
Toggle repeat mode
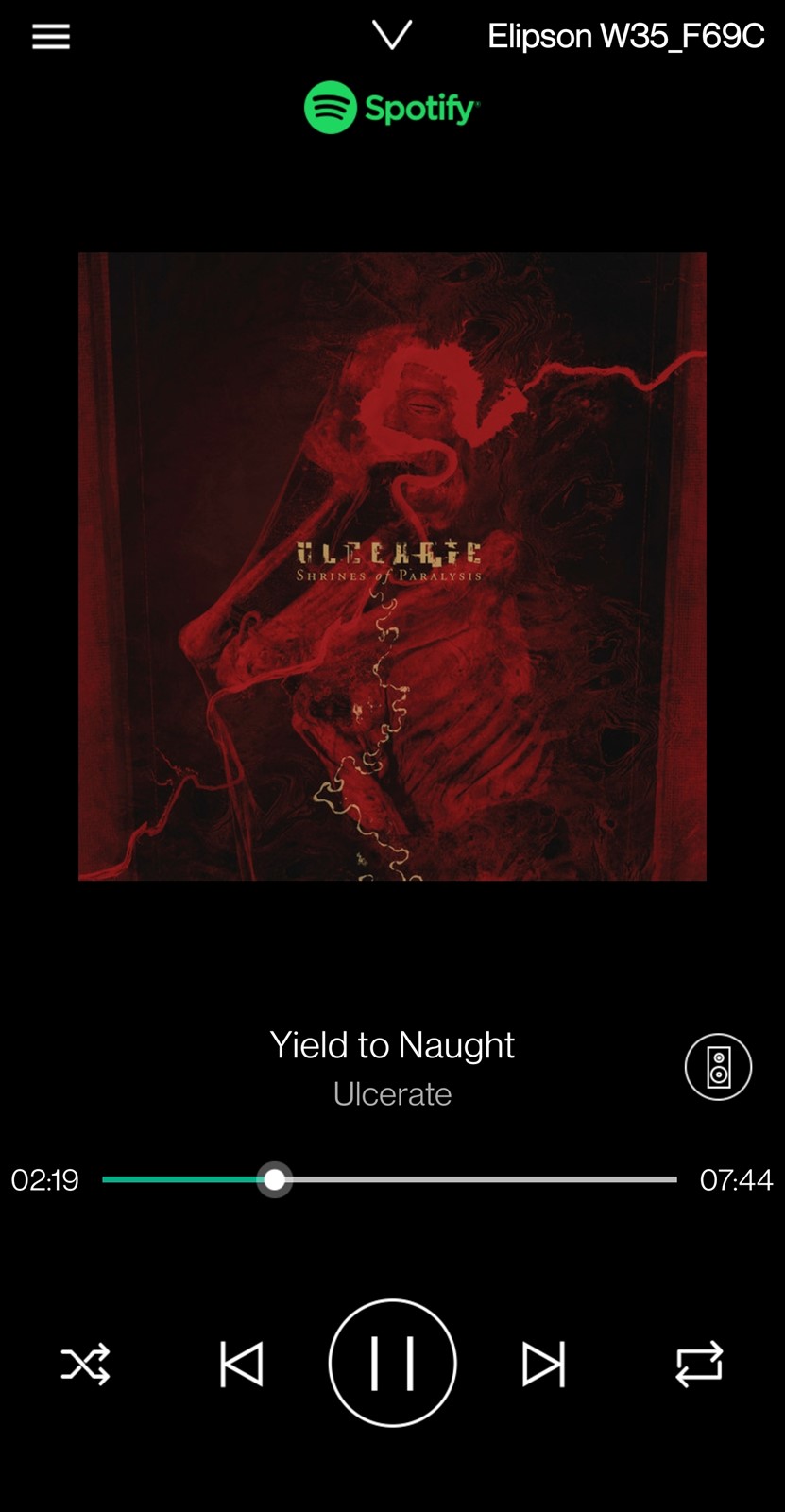click(700, 1364)
